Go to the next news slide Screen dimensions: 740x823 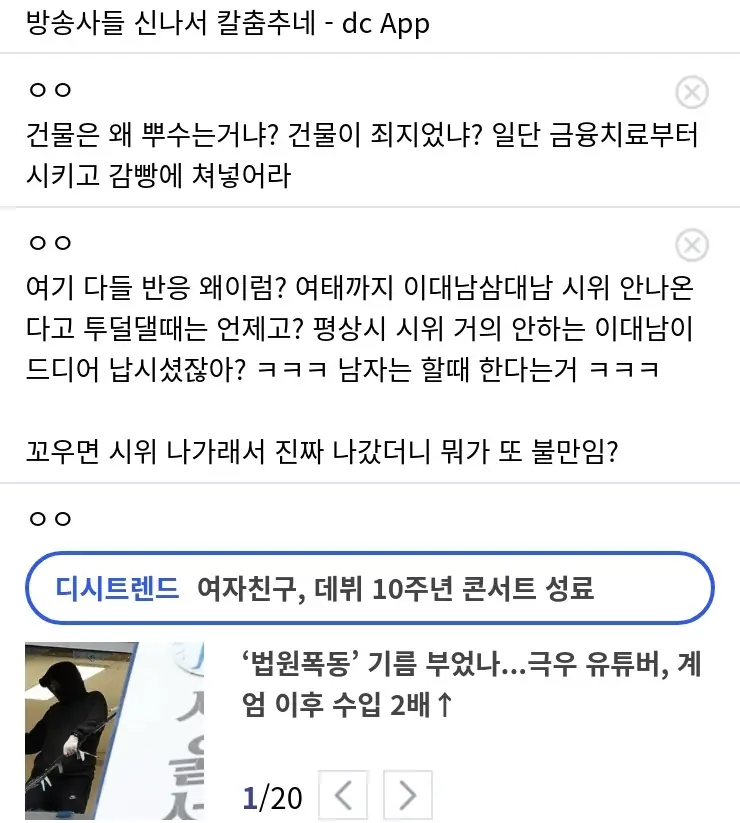coord(407,796)
